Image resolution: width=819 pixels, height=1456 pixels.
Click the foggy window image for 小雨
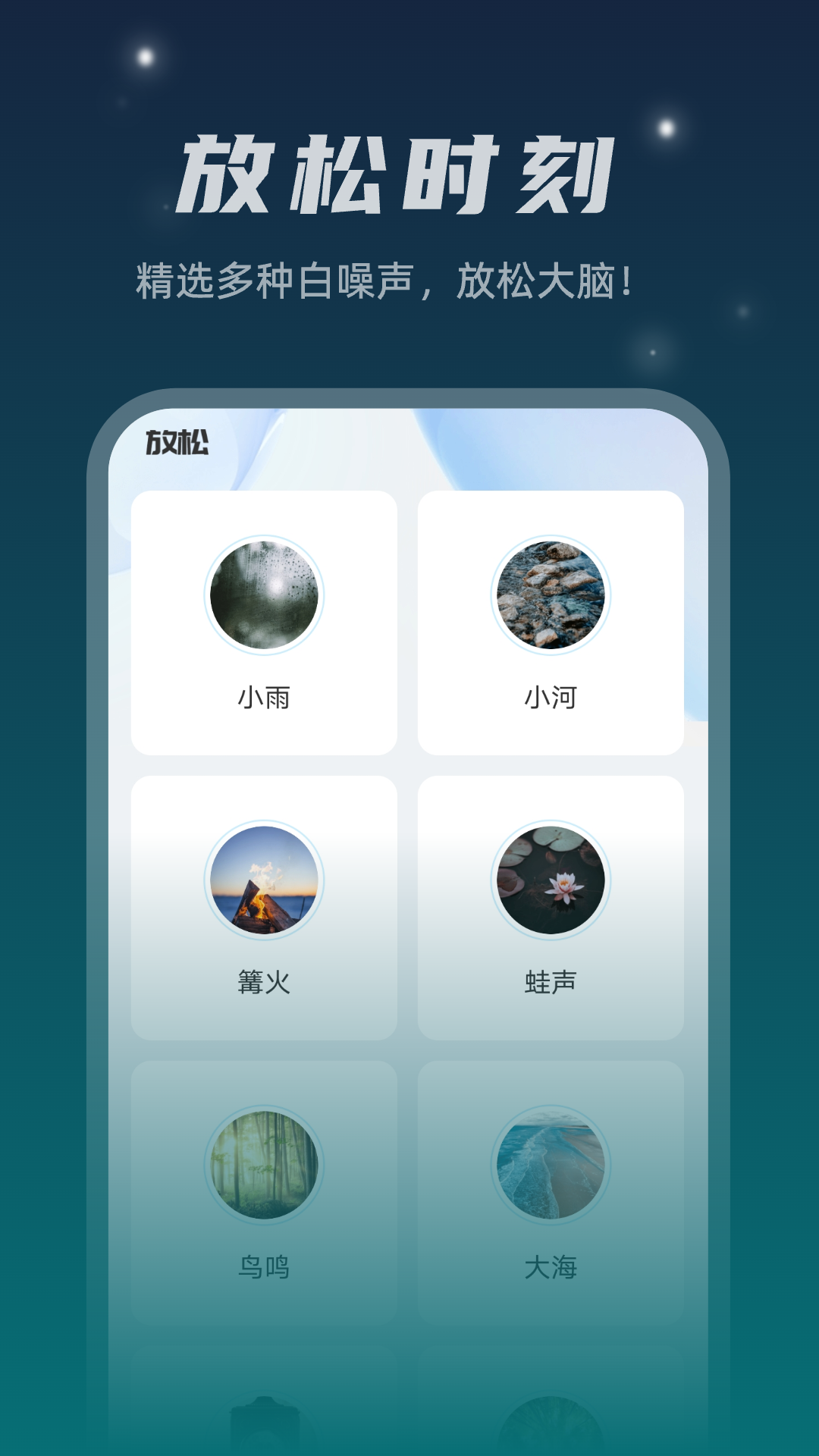click(265, 596)
